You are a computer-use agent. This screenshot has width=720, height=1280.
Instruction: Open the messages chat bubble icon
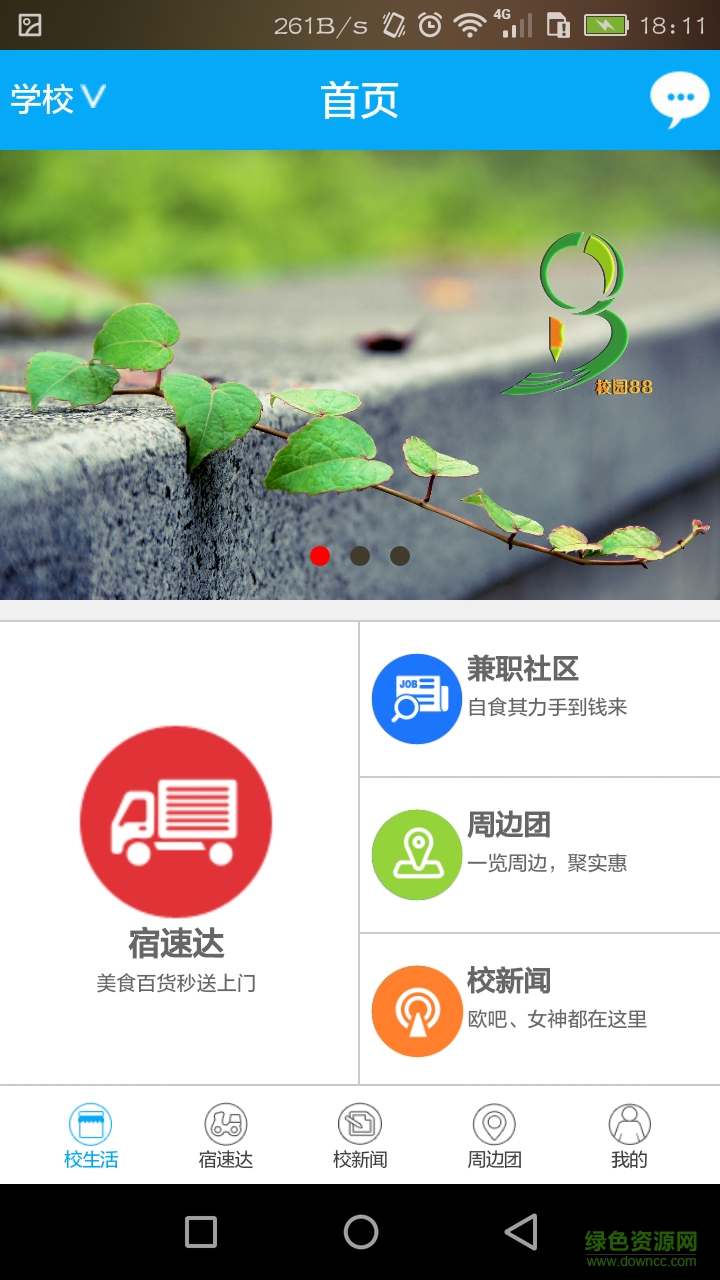tap(679, 99)
